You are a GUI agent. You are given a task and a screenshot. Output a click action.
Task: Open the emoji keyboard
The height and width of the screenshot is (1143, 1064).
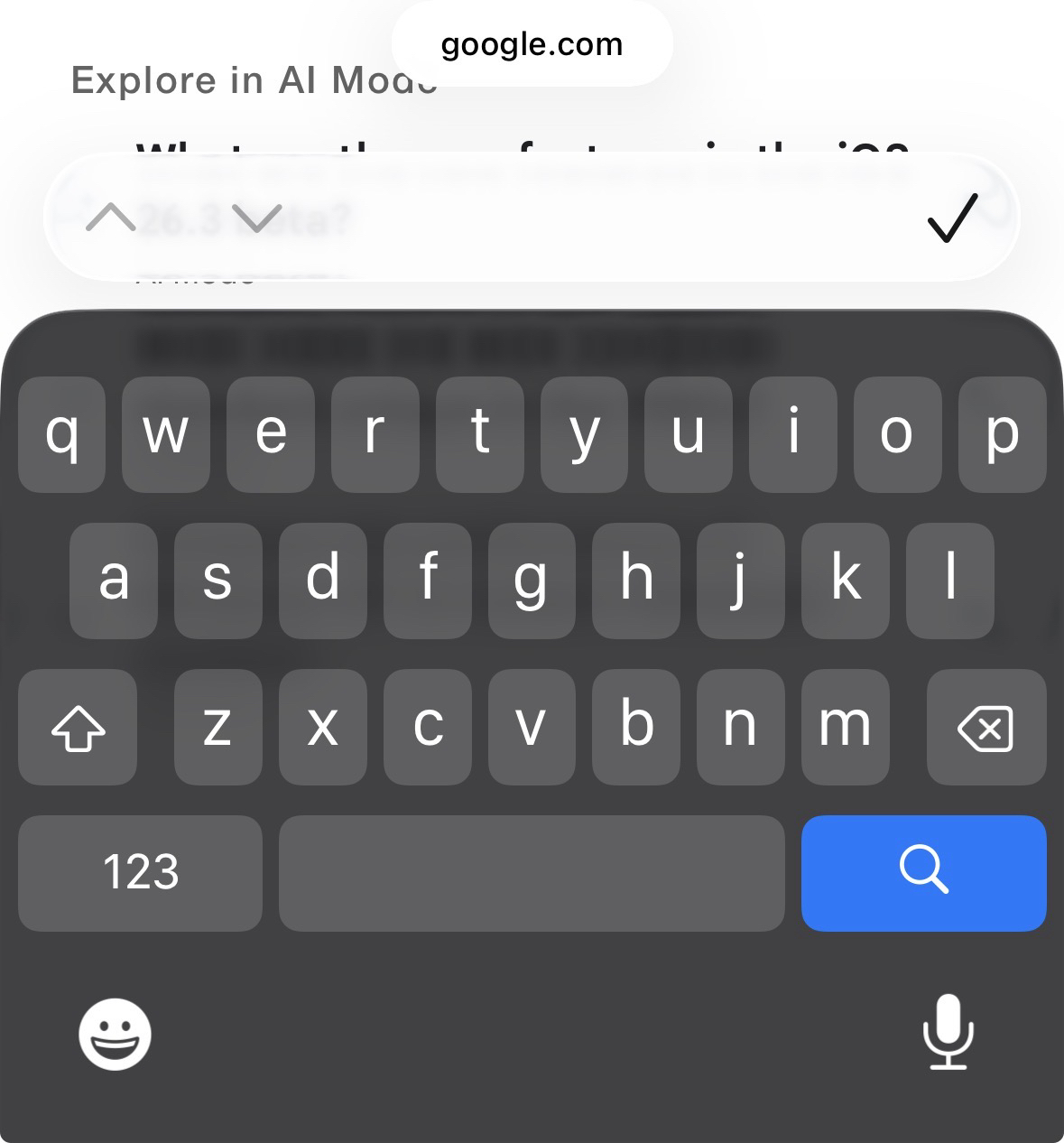[x=115, y=1035]
